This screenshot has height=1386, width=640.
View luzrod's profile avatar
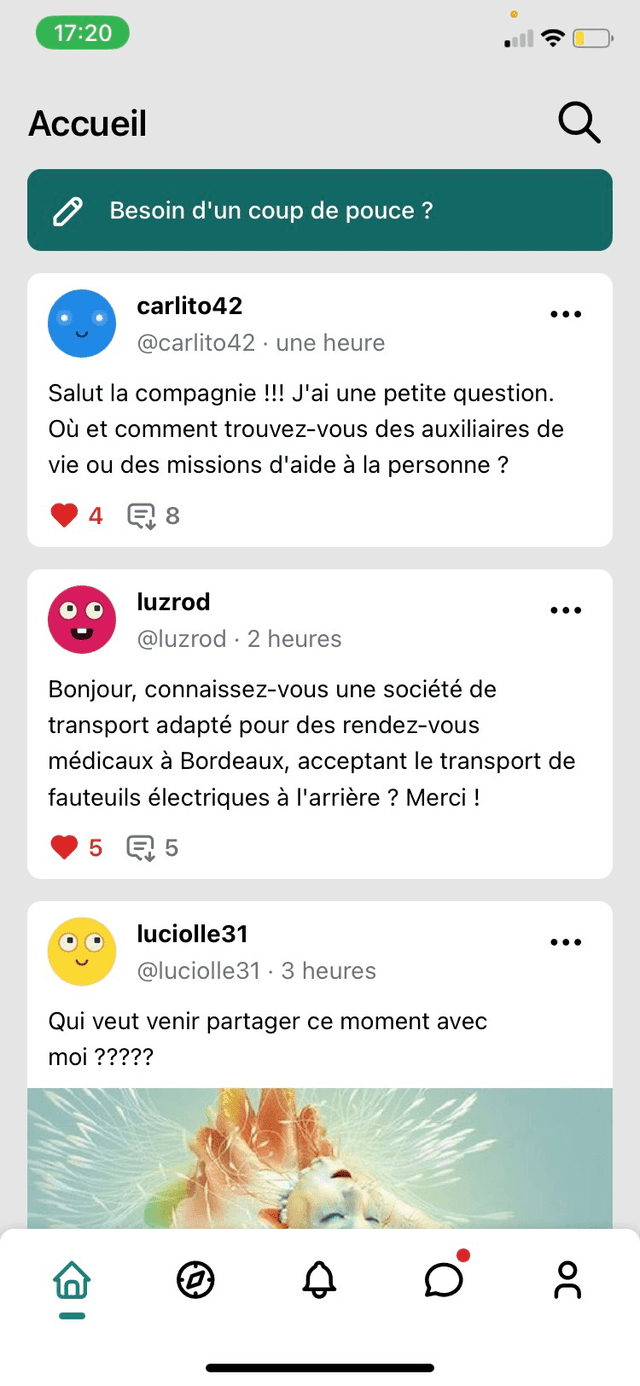pyautogui.click(x=82, y=619)
